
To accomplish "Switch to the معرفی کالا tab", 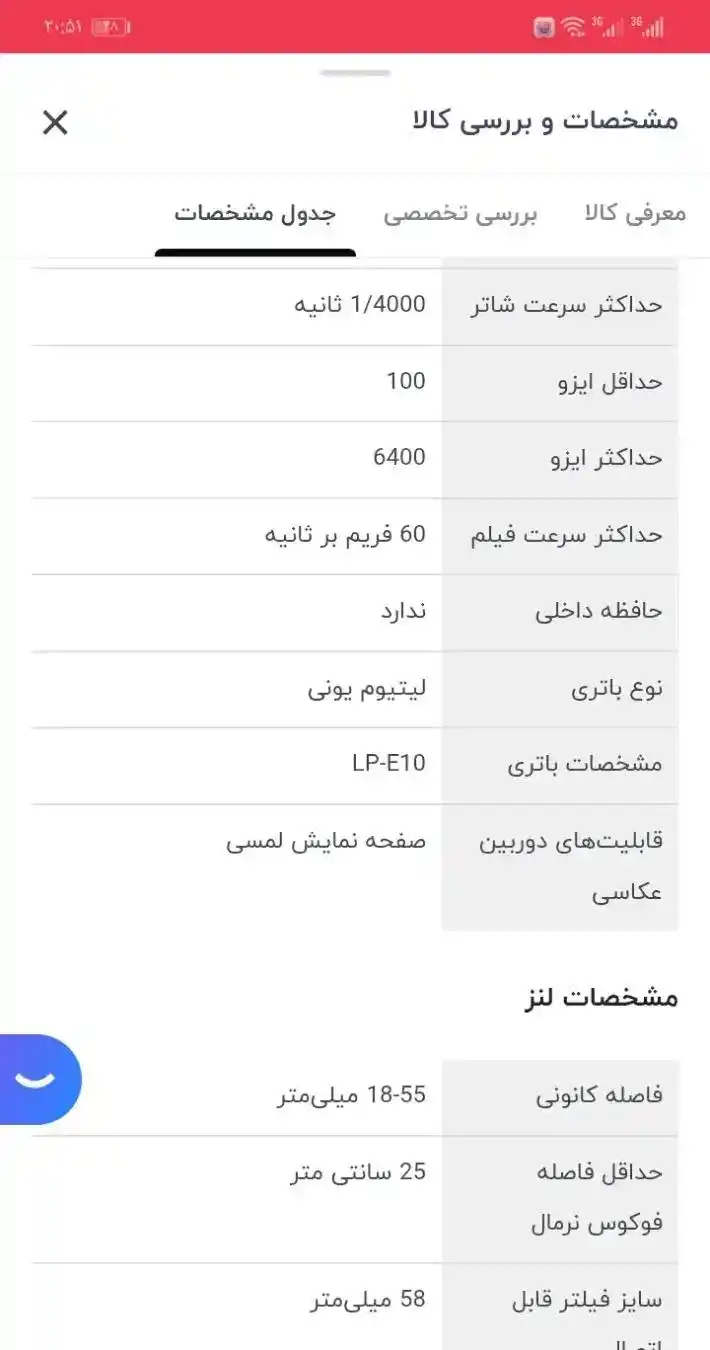I will 635,214.
